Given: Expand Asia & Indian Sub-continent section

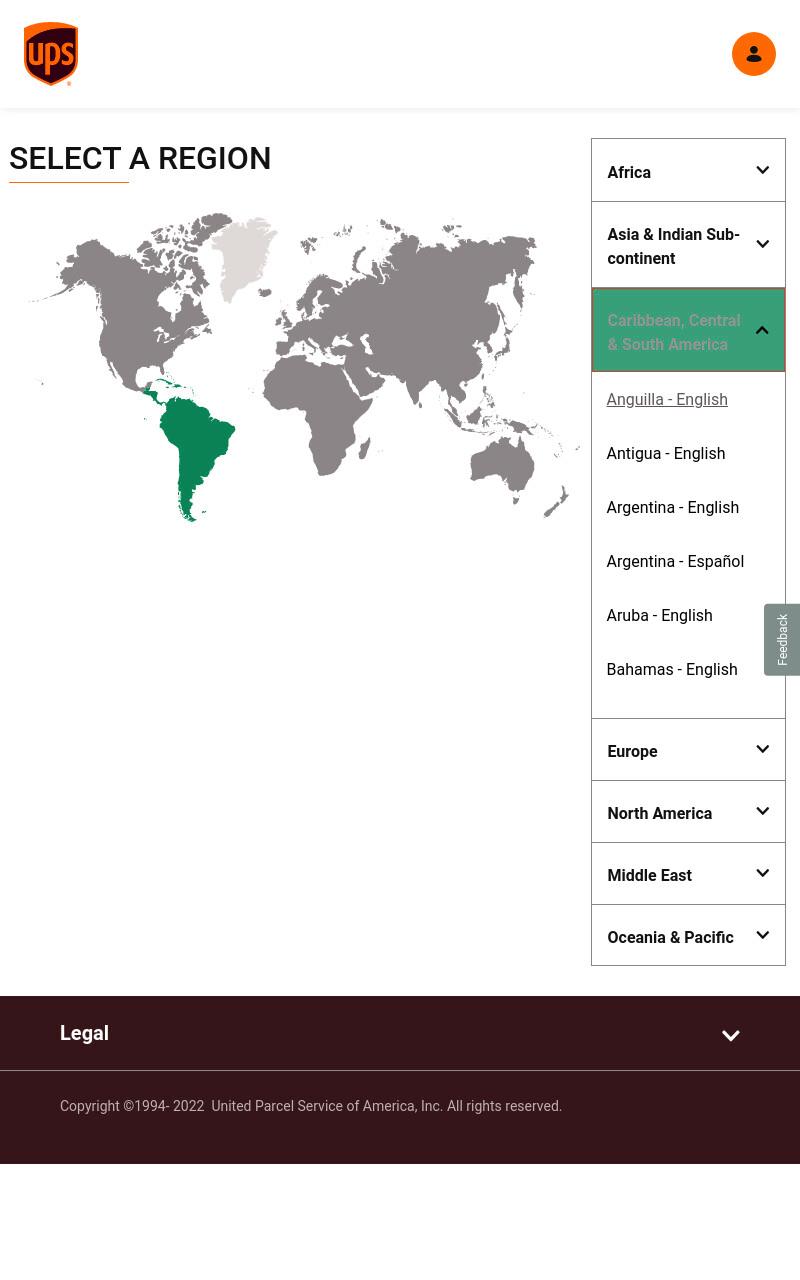Looking at the screenshot, I should click(688, 245).
